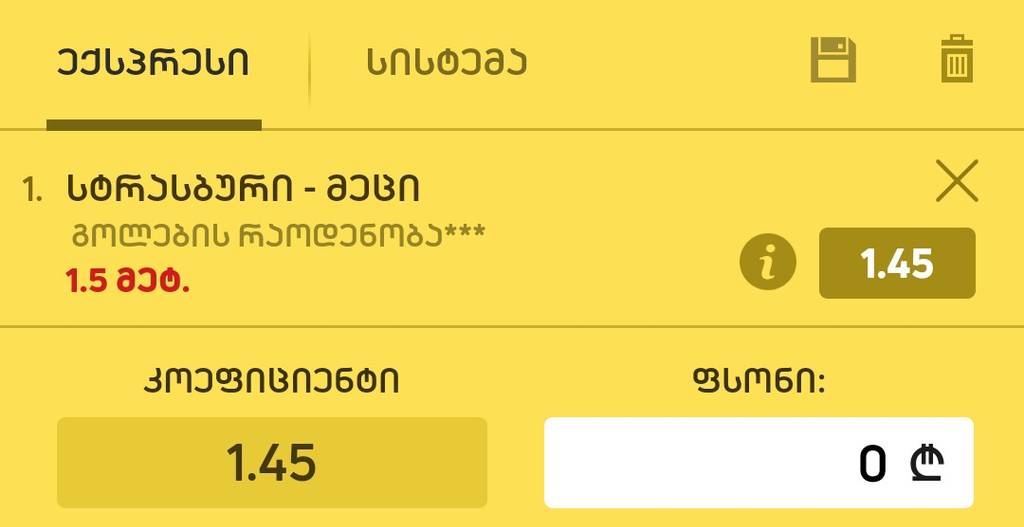Switch to the სისტემა tab
The height and width of the screenshot is (527, 1024).
(446, 63)
